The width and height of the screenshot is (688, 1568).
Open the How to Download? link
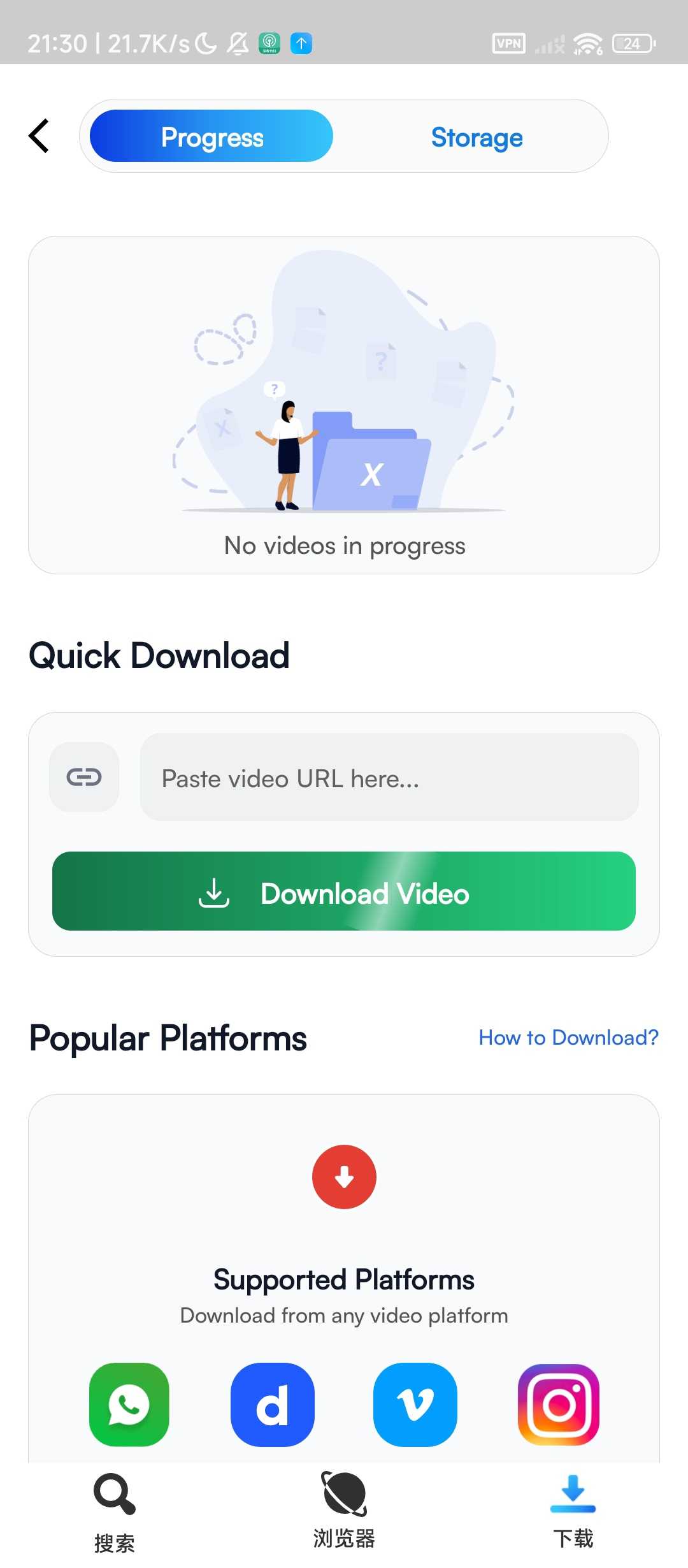tap(568, 1038)
